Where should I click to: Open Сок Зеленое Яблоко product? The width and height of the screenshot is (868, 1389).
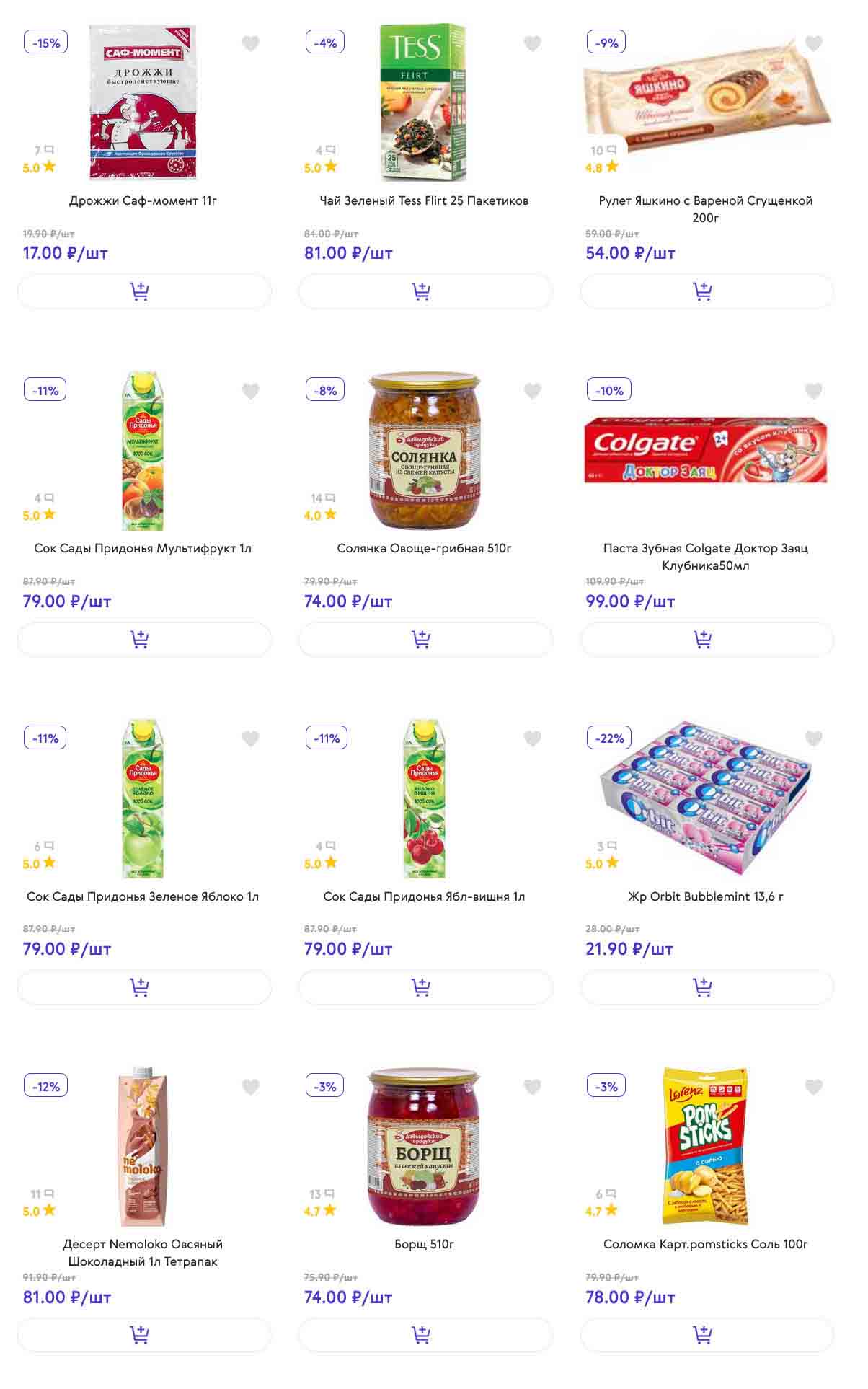(x=143, y=896)
